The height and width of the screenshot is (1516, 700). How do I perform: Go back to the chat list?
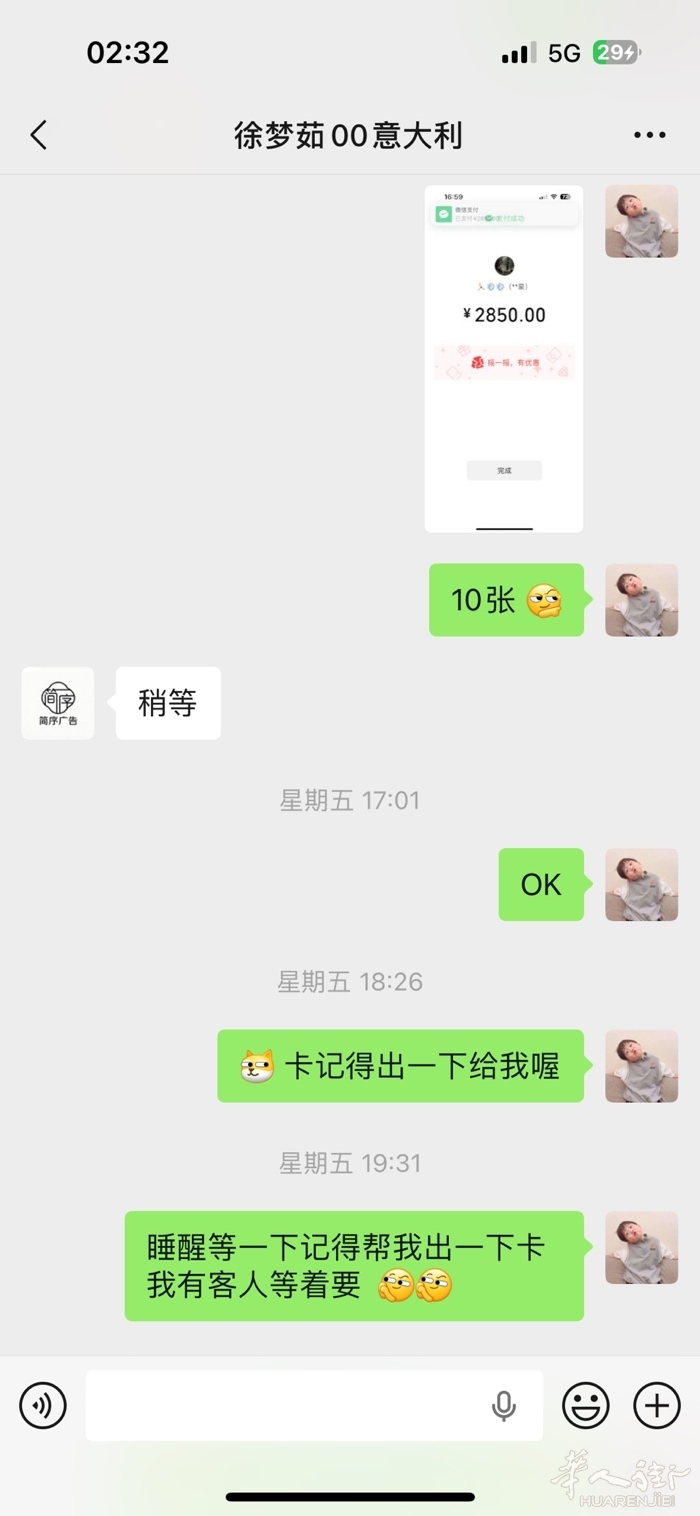point(39,135)
